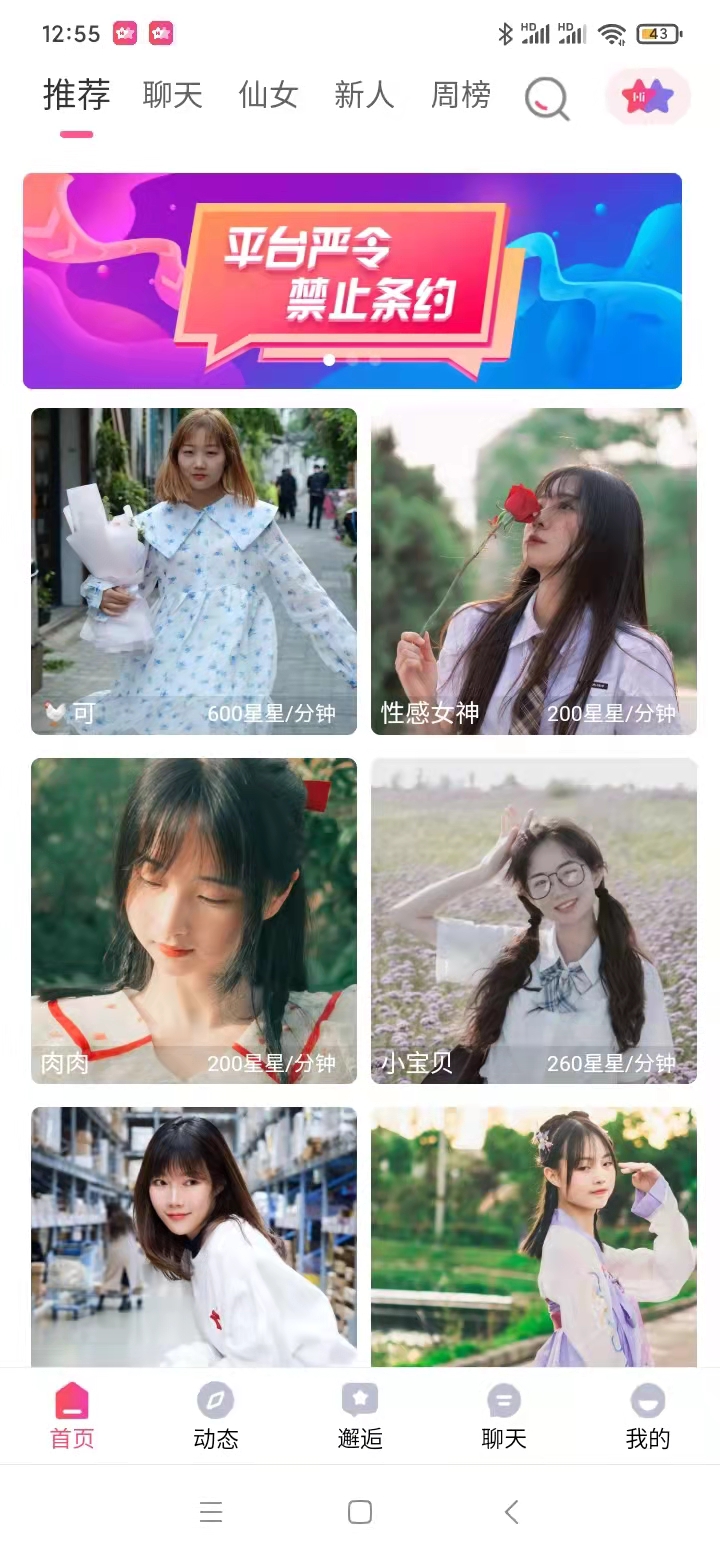This screenshot has width=720, height=1560.
Task: Go to 动态 in bottom navigation
Action: (216, 1417)
